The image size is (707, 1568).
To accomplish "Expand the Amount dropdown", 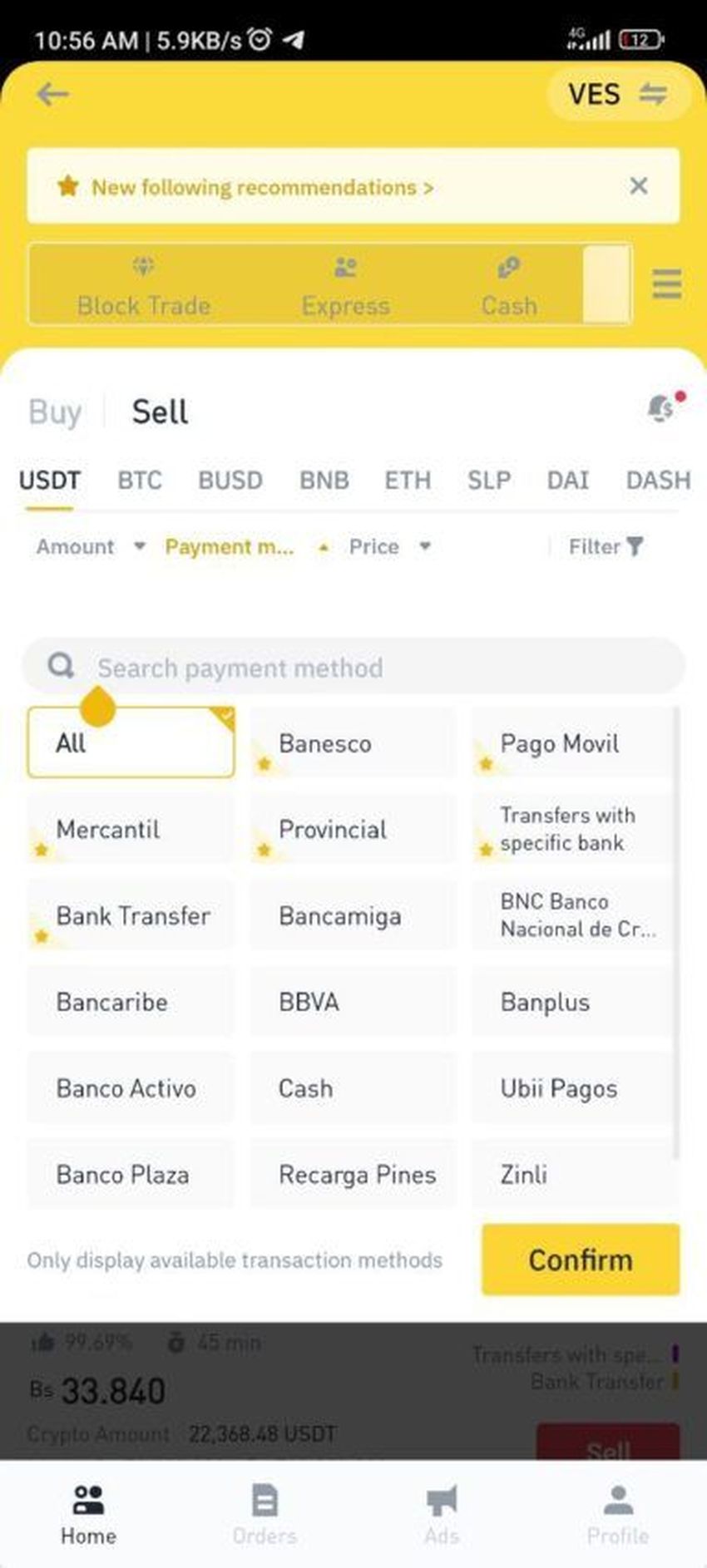I will (x=90, y=546).
